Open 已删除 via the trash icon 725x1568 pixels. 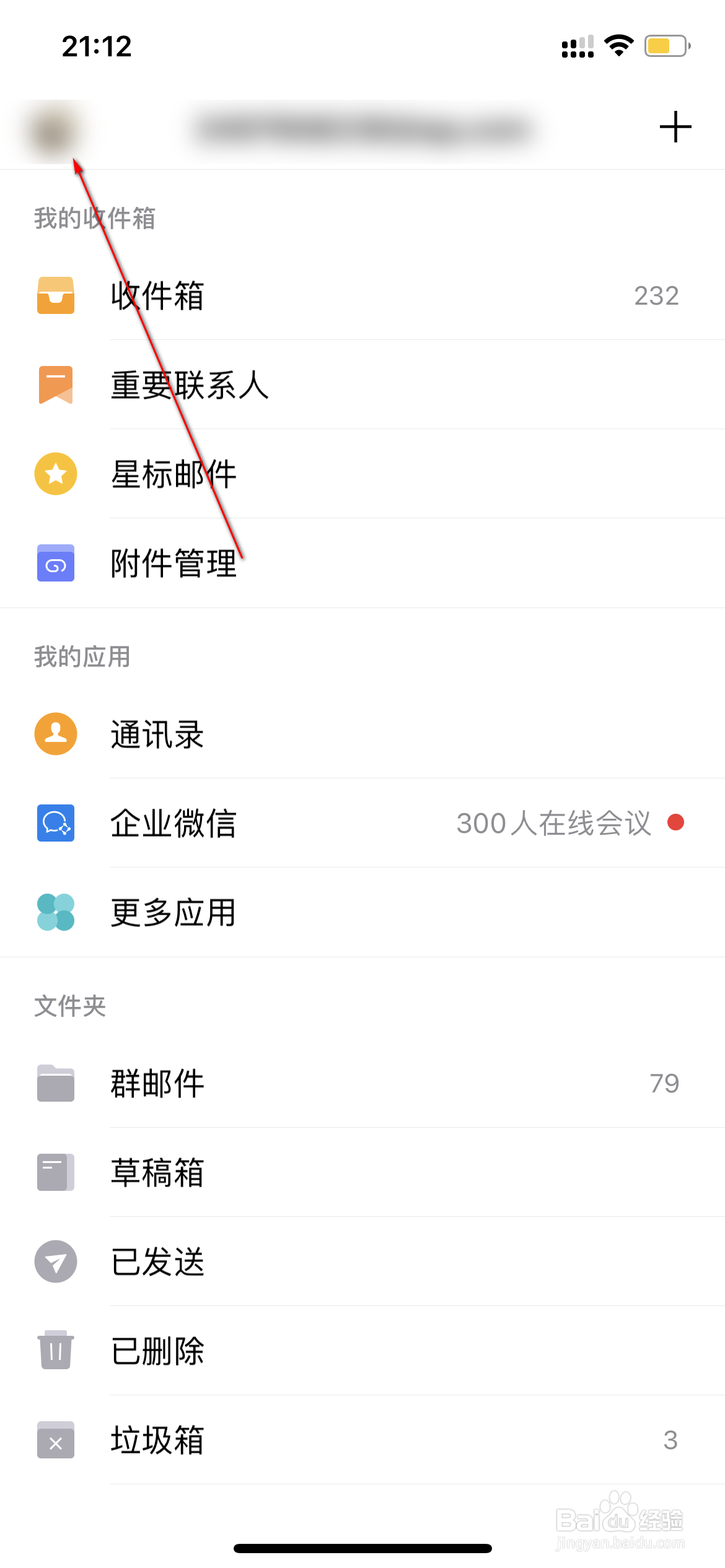point(55,1351)
